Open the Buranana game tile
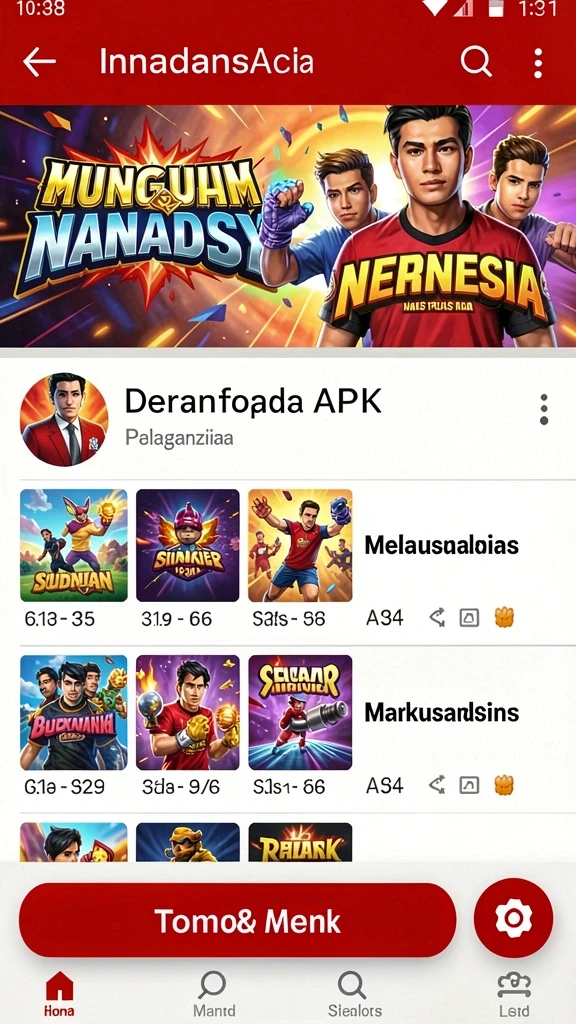 click(74, 712)
